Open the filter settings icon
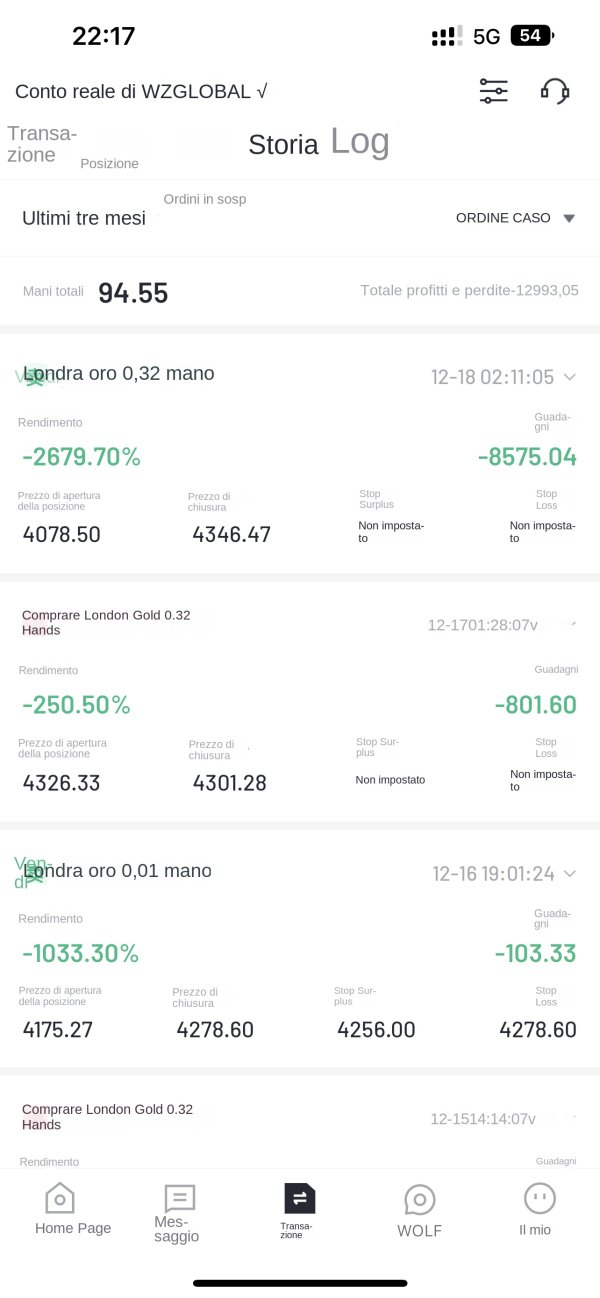600x1298 pixels. pyautogui.click(x=493, y=91)
